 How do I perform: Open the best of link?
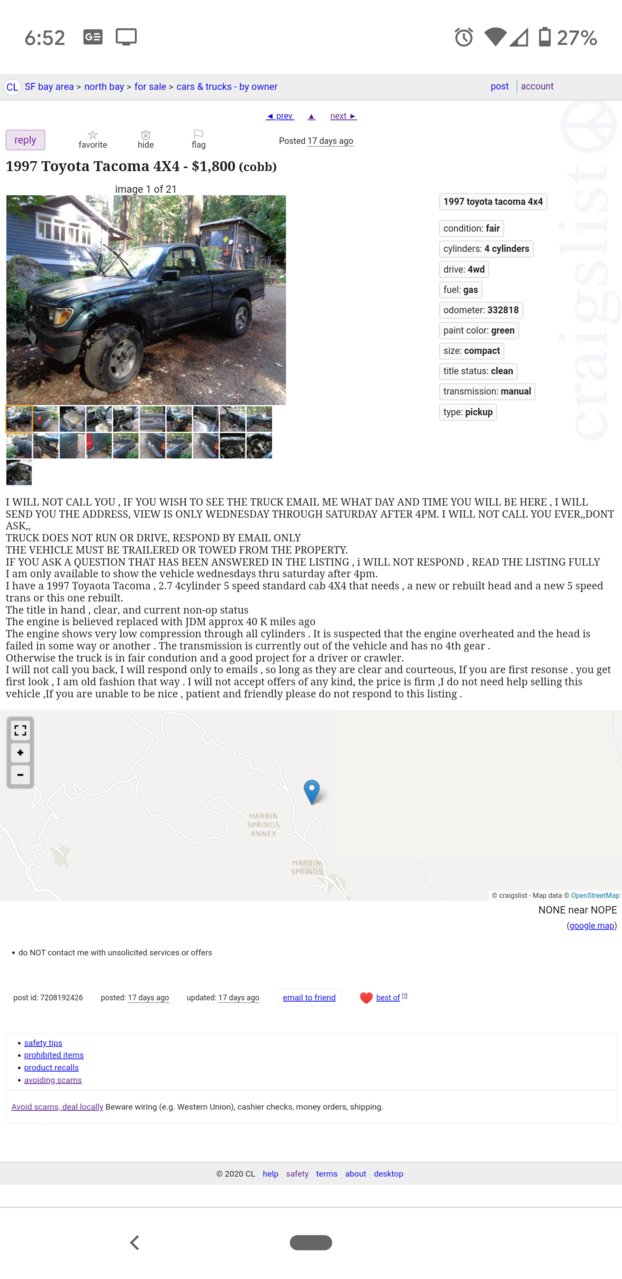388,997
